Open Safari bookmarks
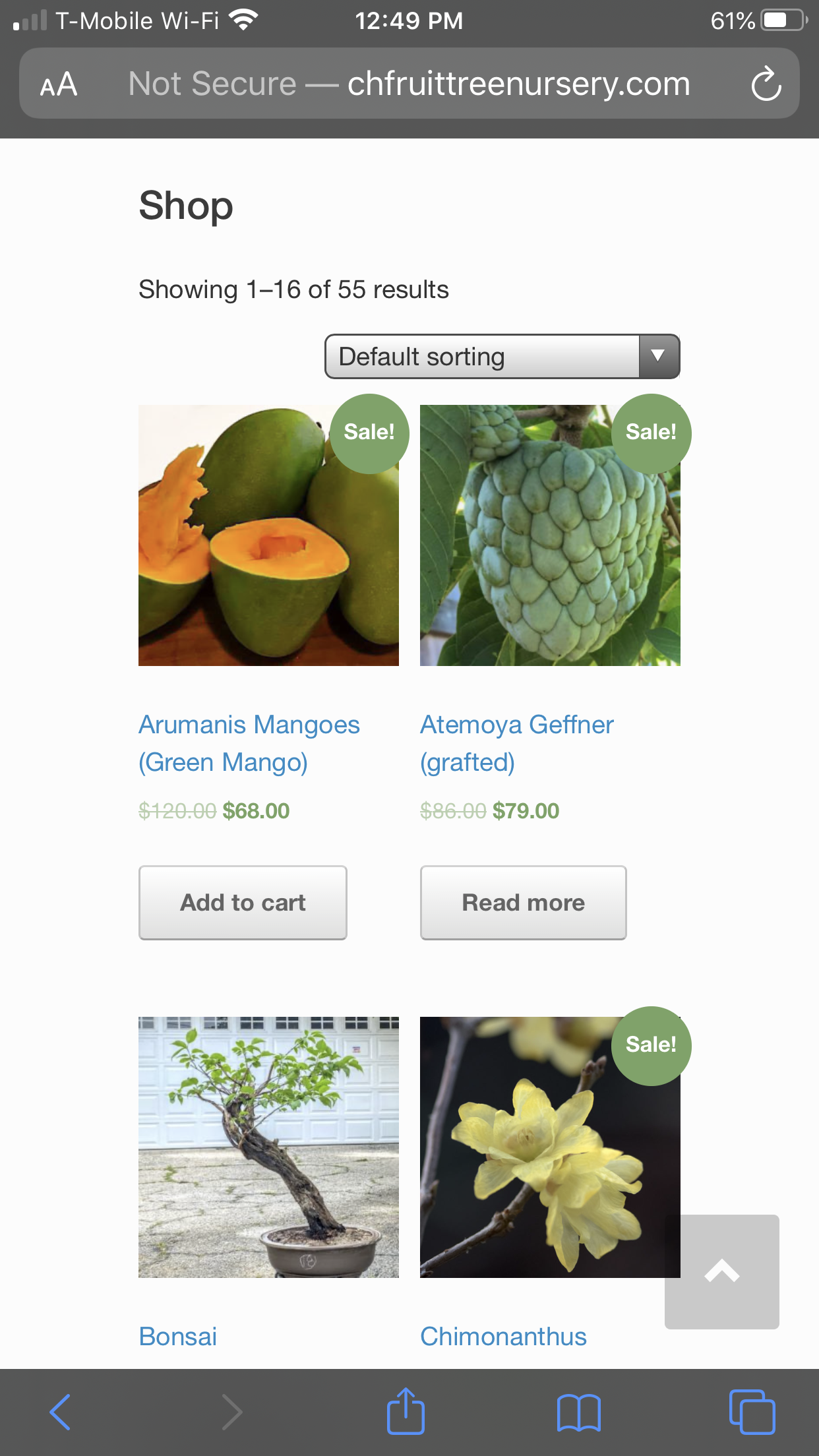The width and height of the screenshot is (819, 1456). click(x=578, y=1412)
